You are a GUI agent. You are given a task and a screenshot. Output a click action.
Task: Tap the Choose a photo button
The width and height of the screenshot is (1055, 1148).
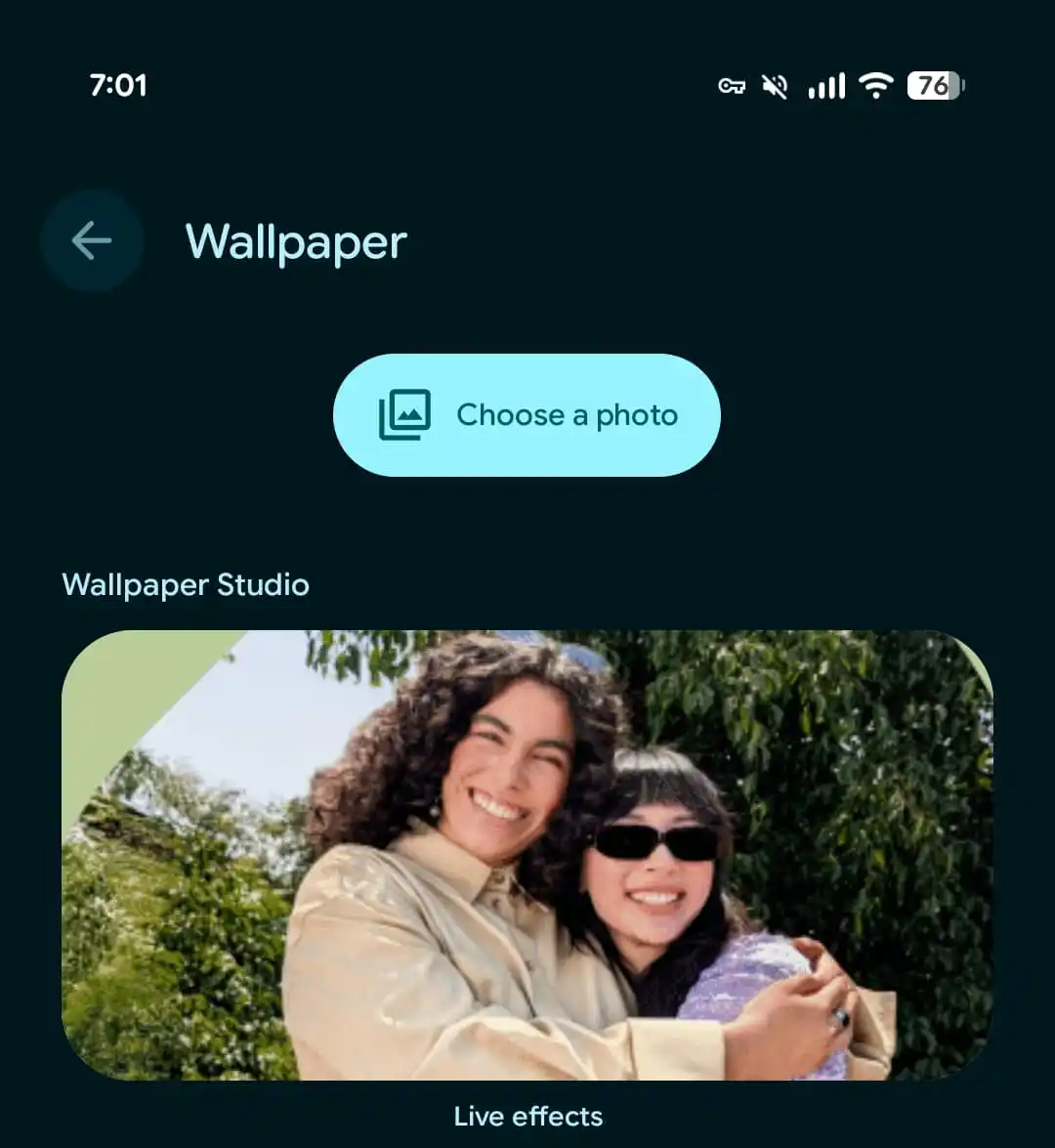527,415
